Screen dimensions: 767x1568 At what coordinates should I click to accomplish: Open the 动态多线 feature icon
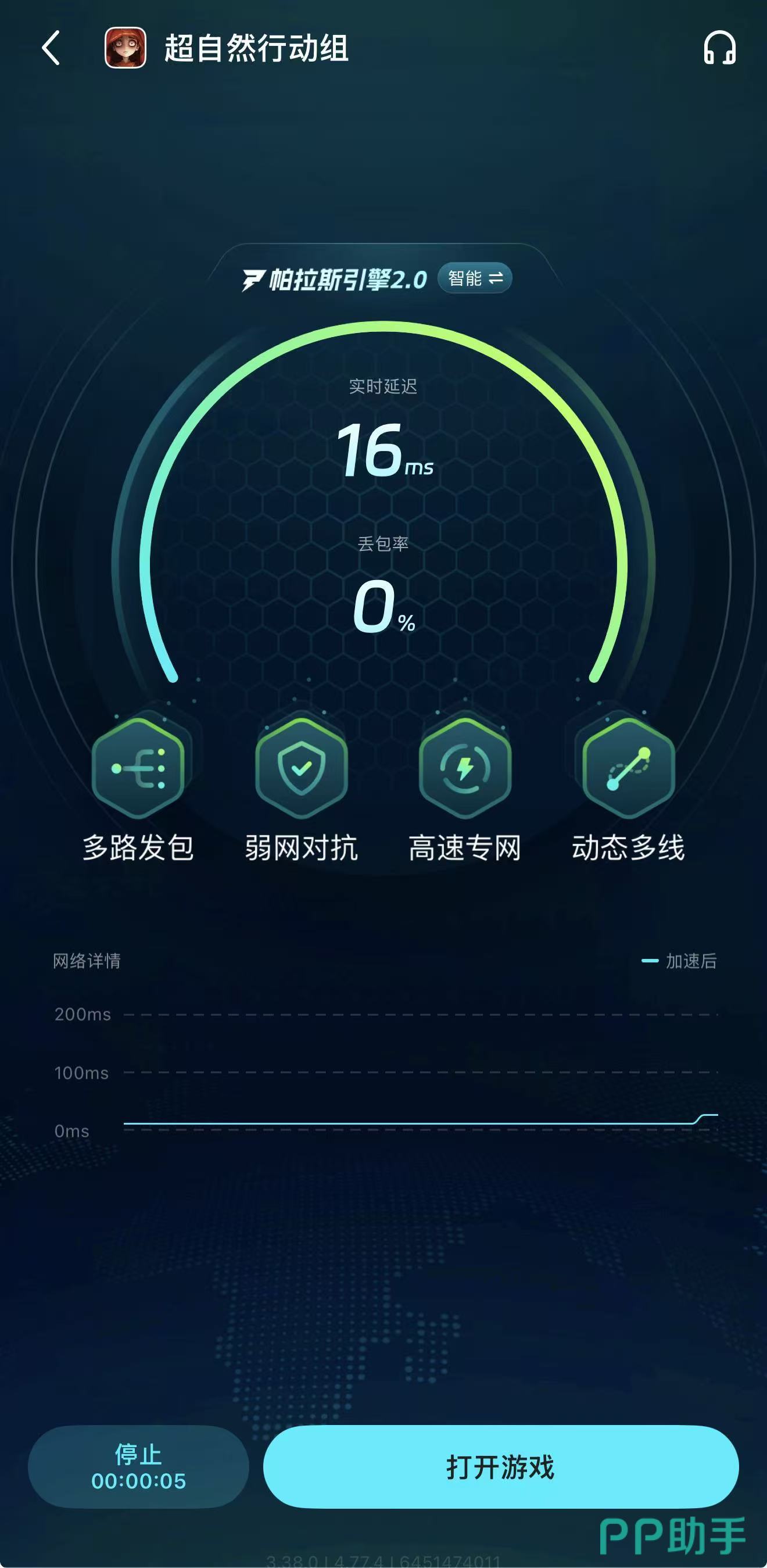(x=628, y=768)
